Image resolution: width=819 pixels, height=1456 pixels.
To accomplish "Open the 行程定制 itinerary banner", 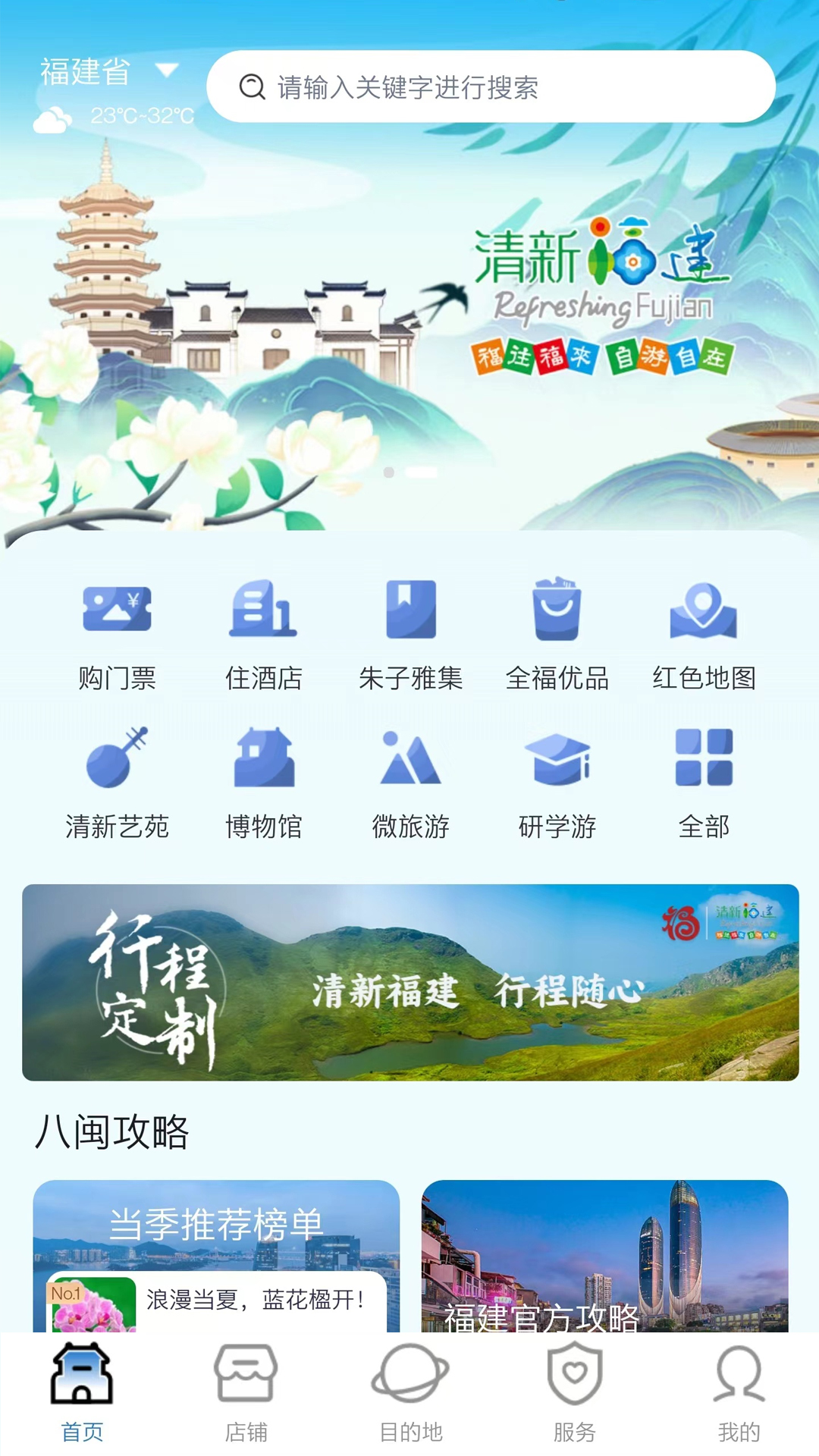I will pos(410,982).
